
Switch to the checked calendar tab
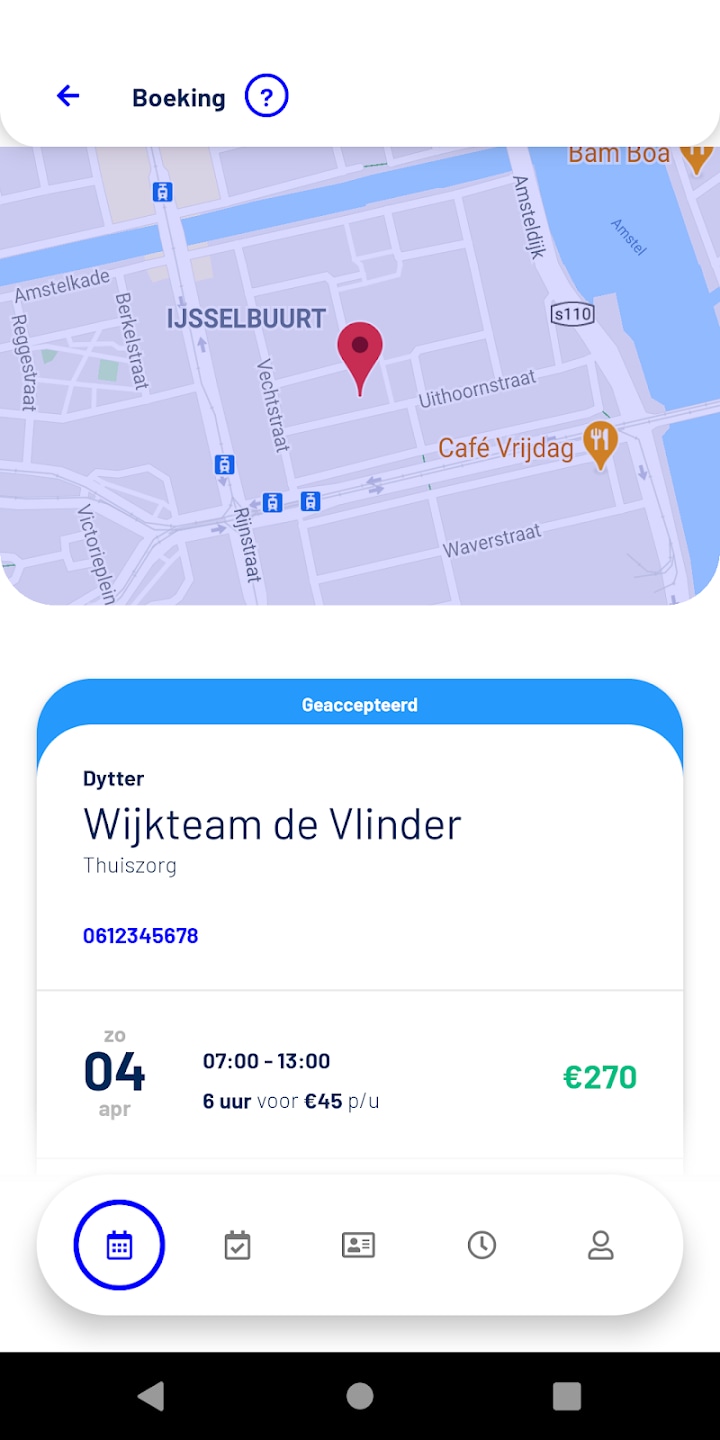pos(237,1245)
